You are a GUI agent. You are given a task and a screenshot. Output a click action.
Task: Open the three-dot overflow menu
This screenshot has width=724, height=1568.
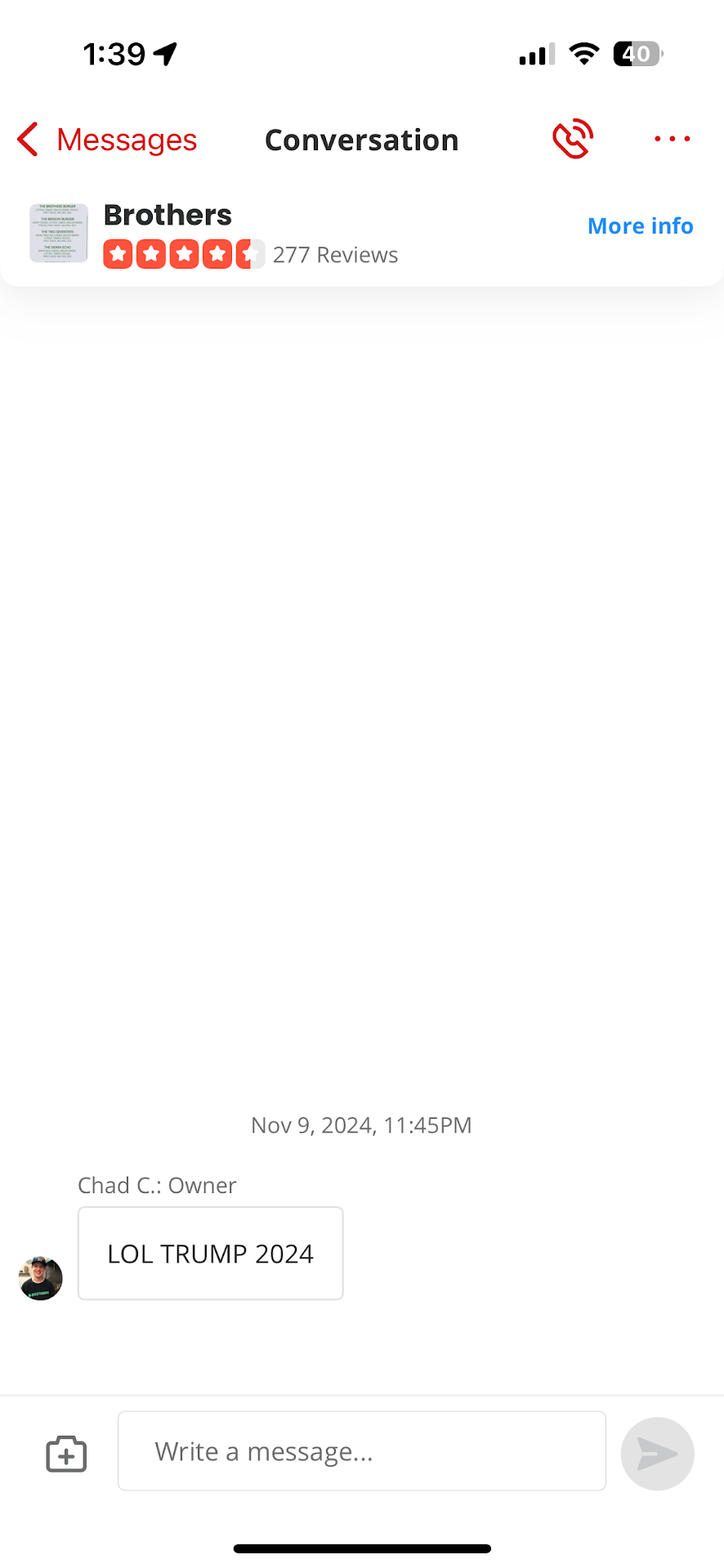(672, 139)
